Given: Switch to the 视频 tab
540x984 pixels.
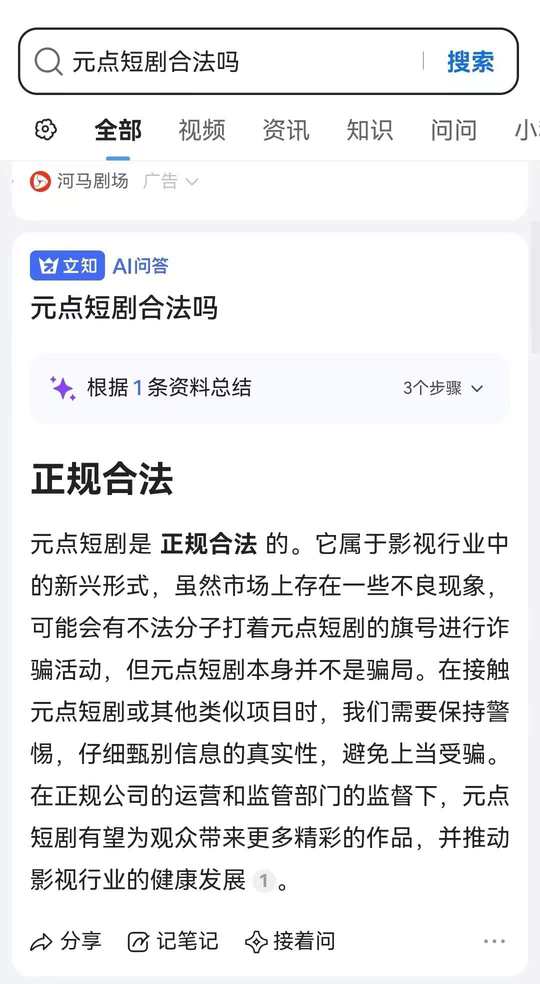Looking at the screenshot, I should coord(202,130).
